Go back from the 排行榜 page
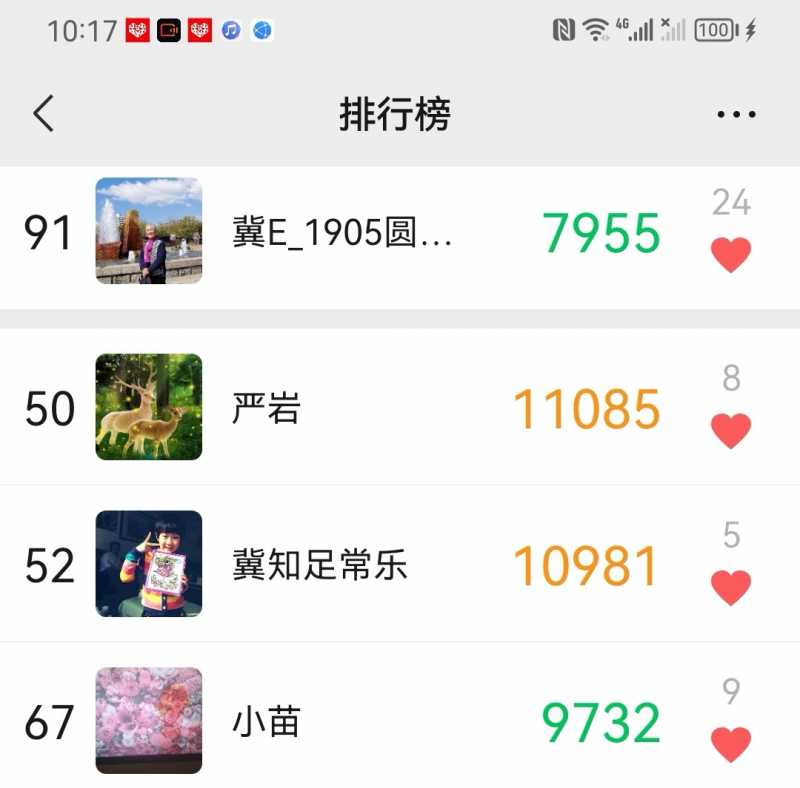This screenshot has height=788, width=800. coord(43,114)
